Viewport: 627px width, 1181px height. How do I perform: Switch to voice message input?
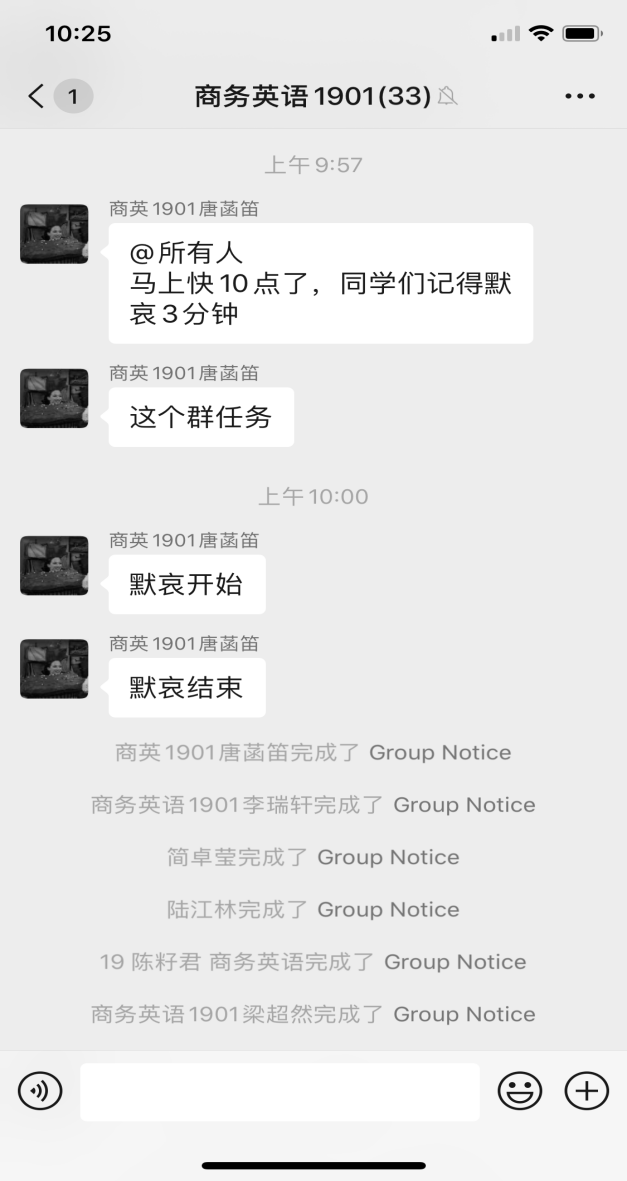[40, 1091]
